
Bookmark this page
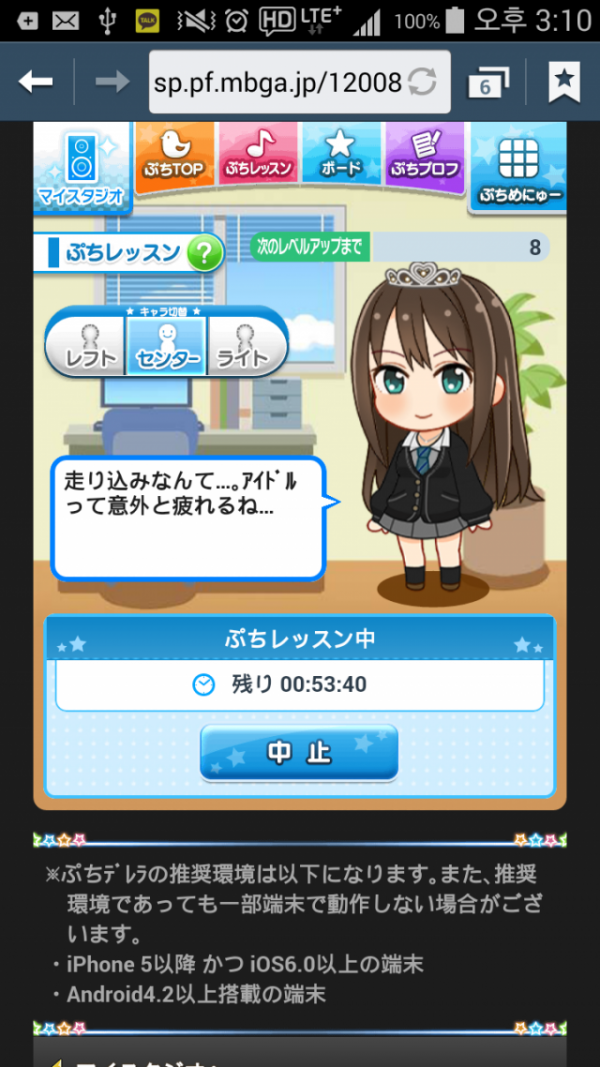tap(563, 82)
